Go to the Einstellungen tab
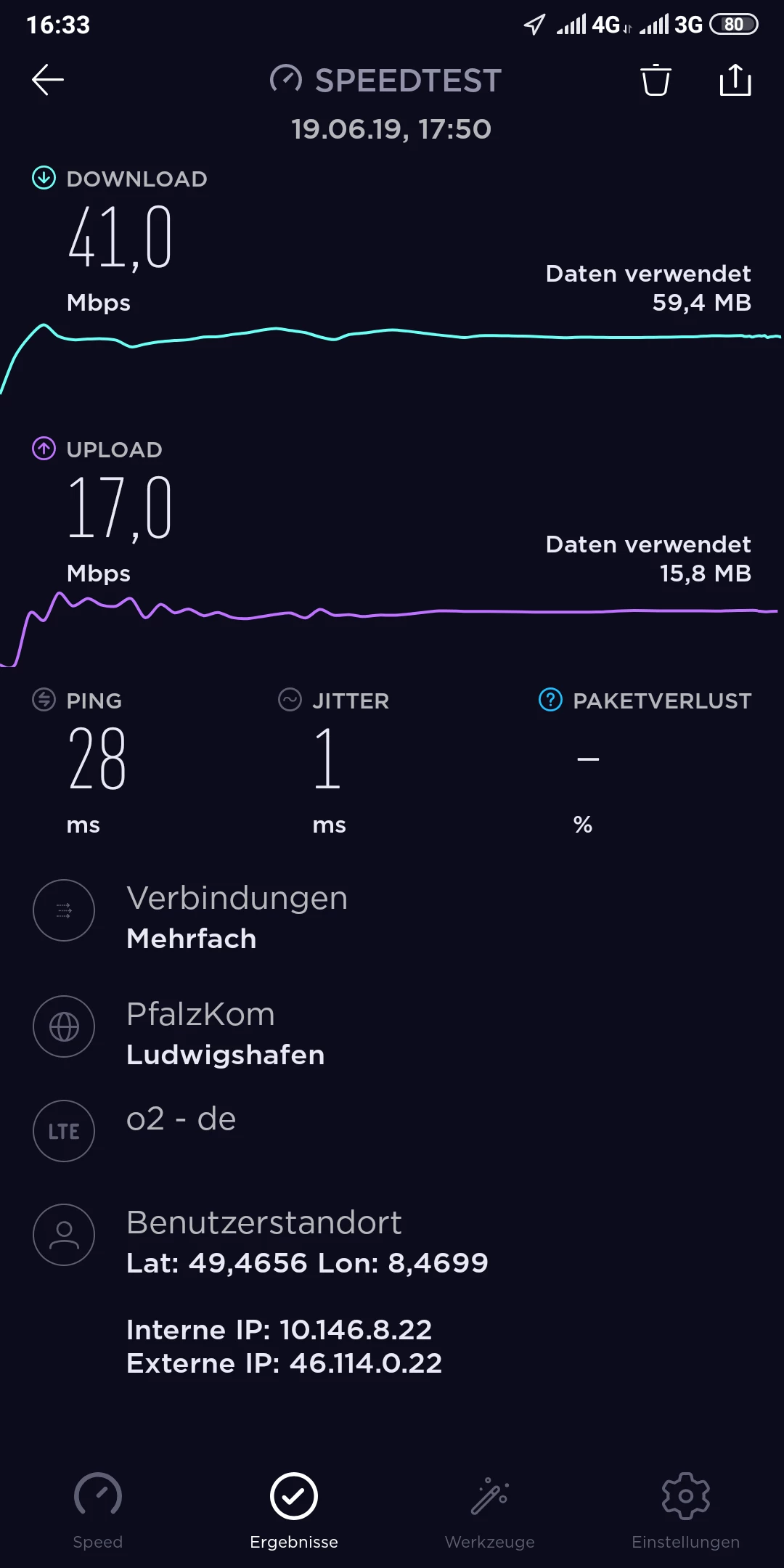The height and width of the screenshot is (1568, 784). pos(685,1508)
